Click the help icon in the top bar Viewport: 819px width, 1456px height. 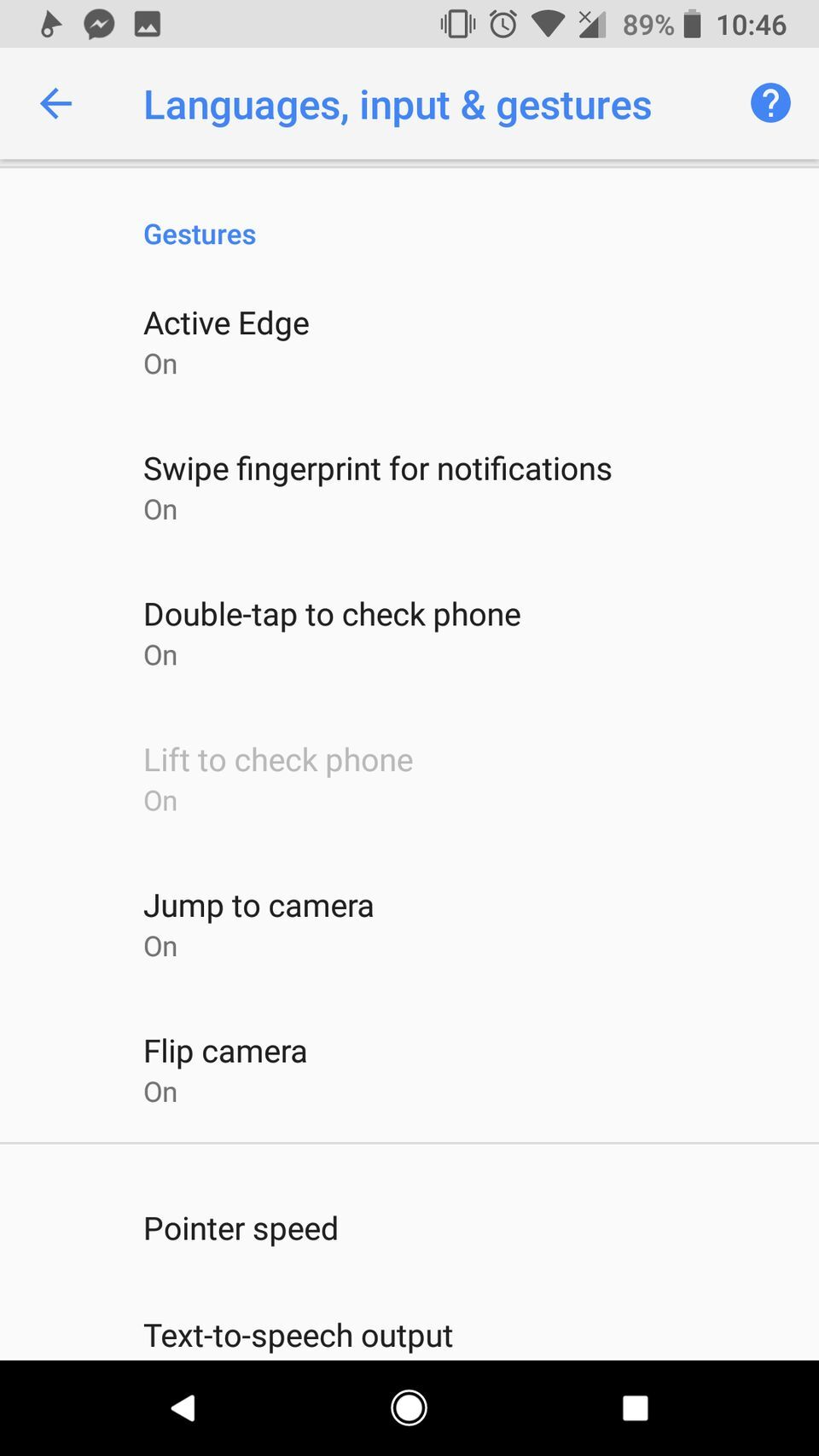tap(770, 103)
